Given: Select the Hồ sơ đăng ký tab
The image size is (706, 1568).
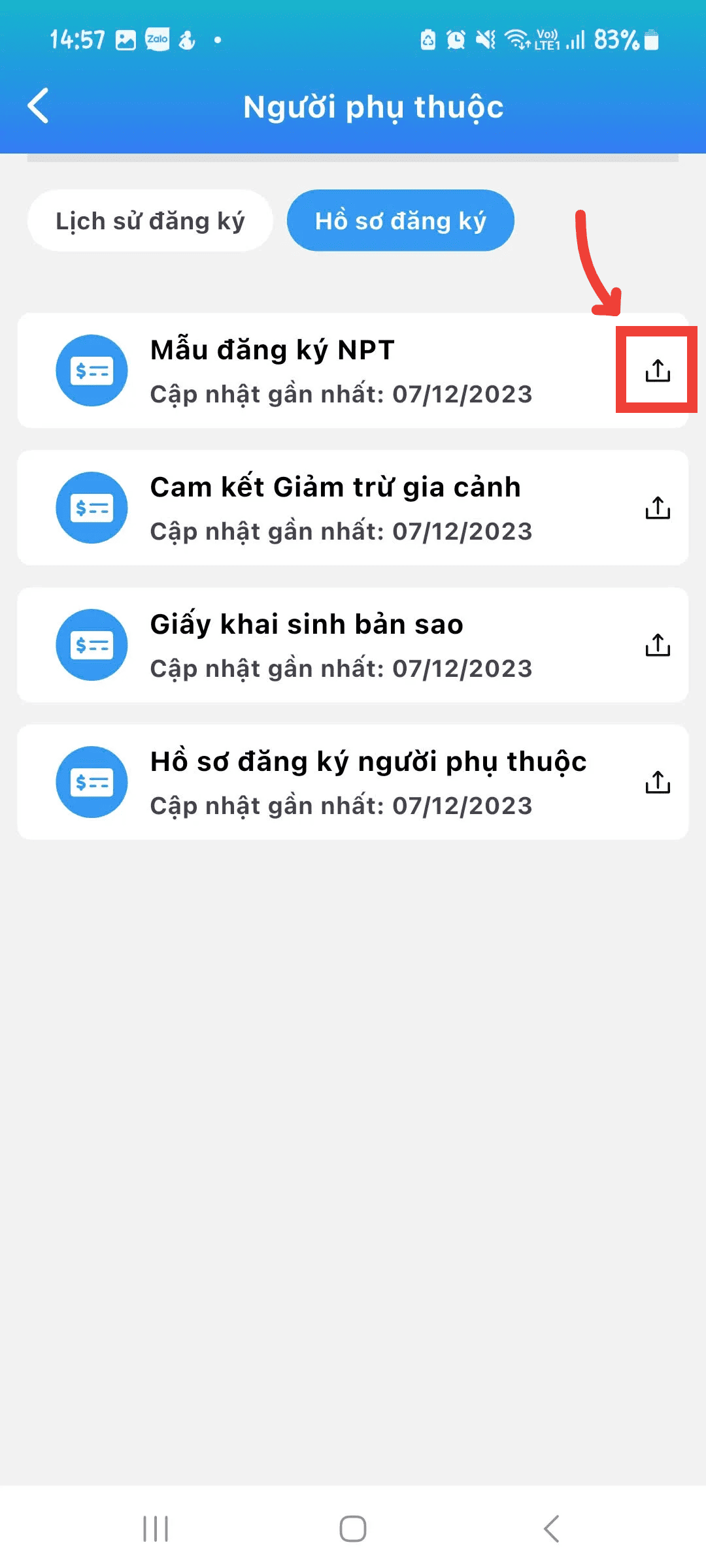Looking at the screenshot, I should (x=400, y=221).
